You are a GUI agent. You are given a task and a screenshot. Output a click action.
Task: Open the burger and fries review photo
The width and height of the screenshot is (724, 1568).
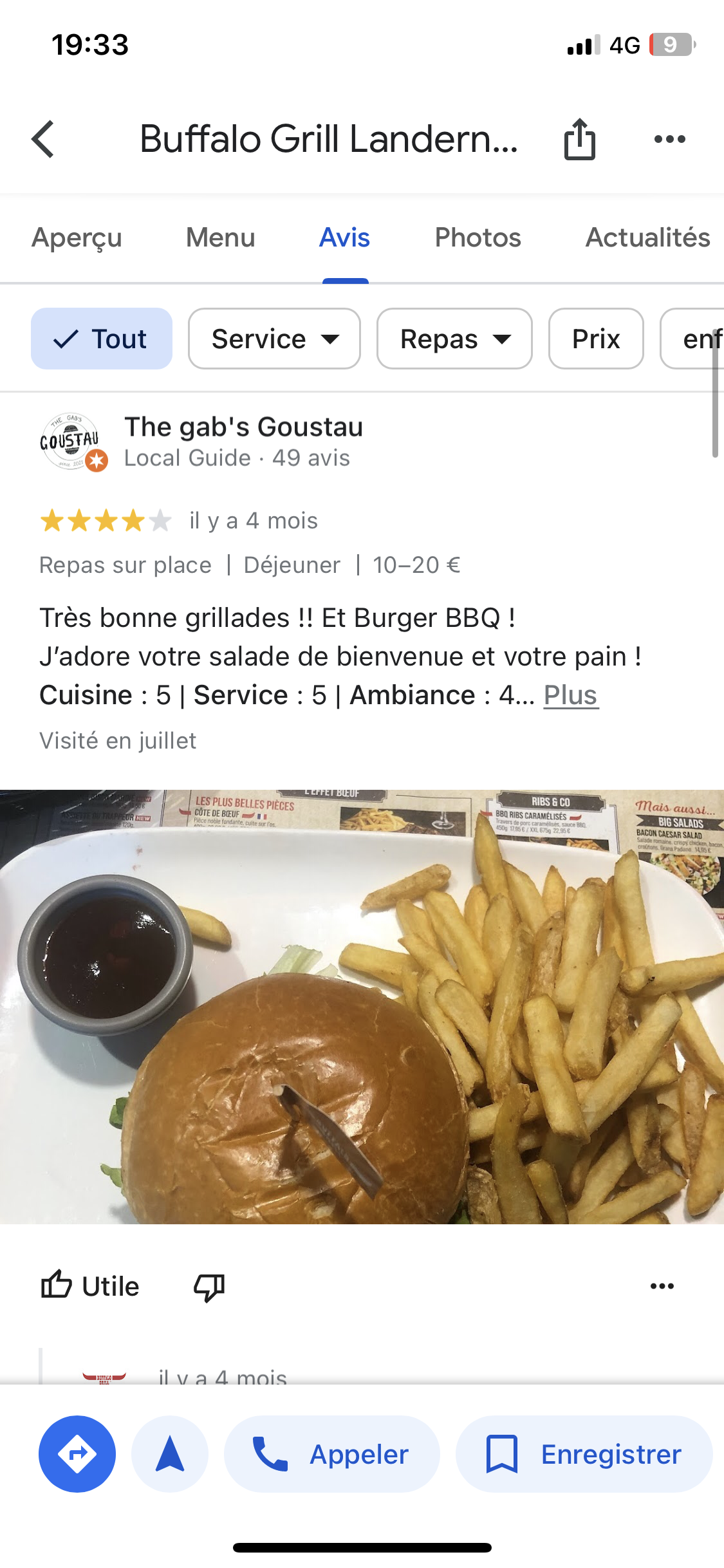[362, 1007]
